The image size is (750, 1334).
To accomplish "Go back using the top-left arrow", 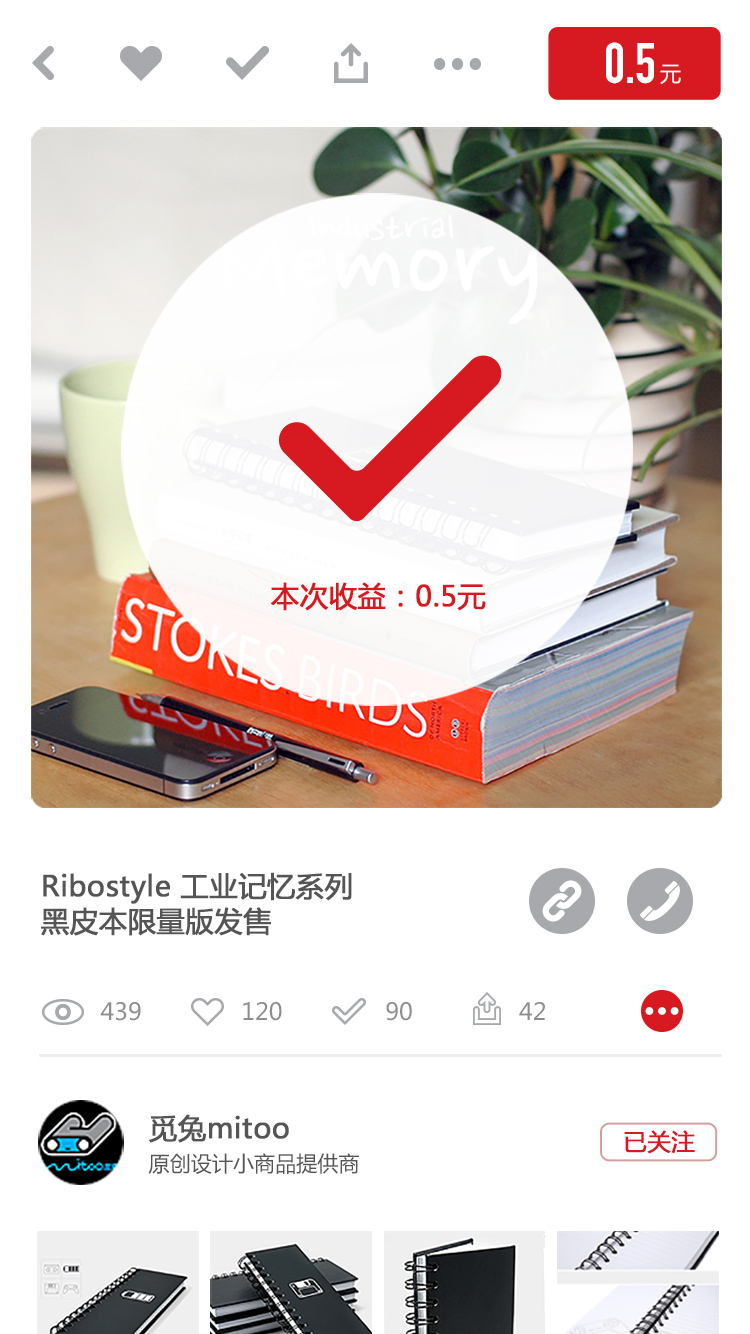I will (x=44, y=64).
